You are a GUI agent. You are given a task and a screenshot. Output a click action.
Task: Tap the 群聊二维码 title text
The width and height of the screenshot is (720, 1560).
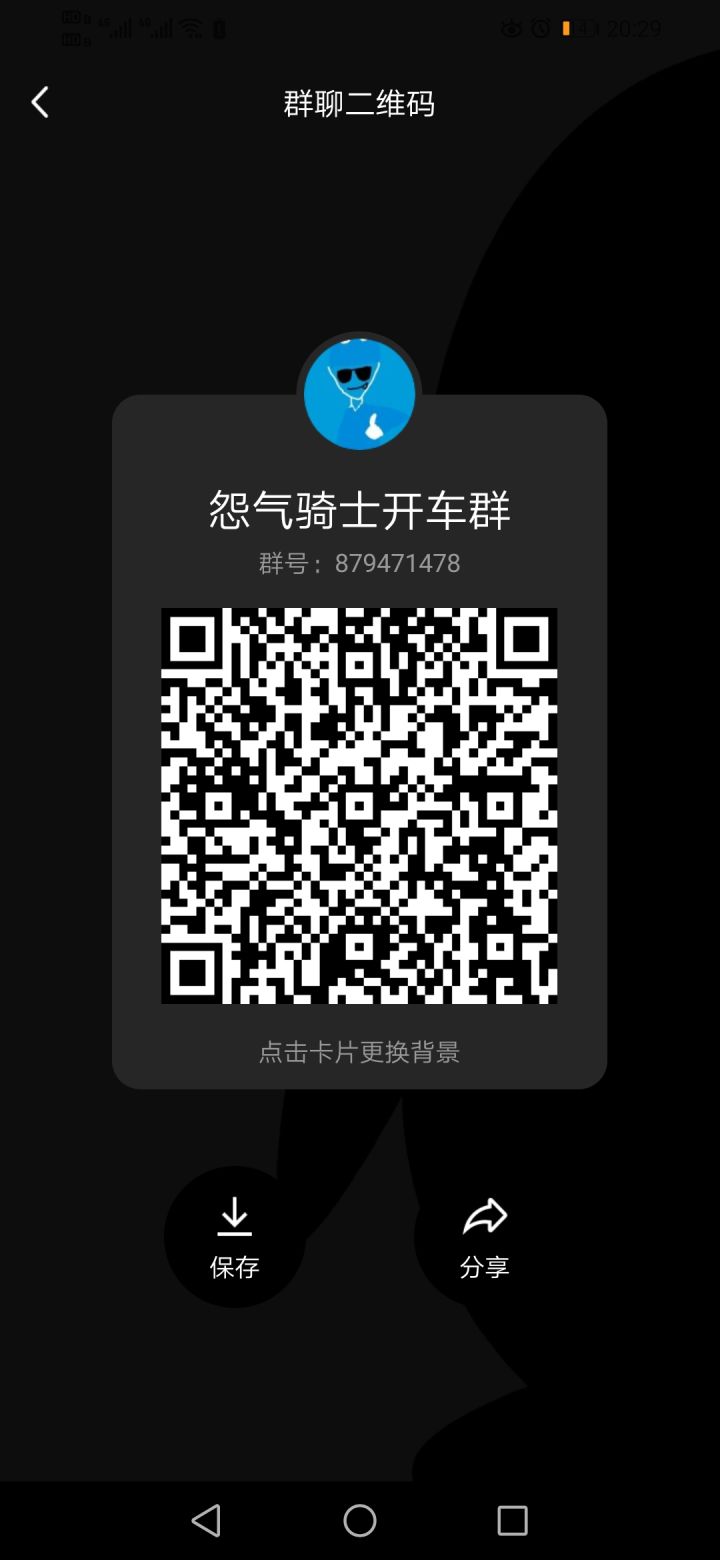[359, 103]
